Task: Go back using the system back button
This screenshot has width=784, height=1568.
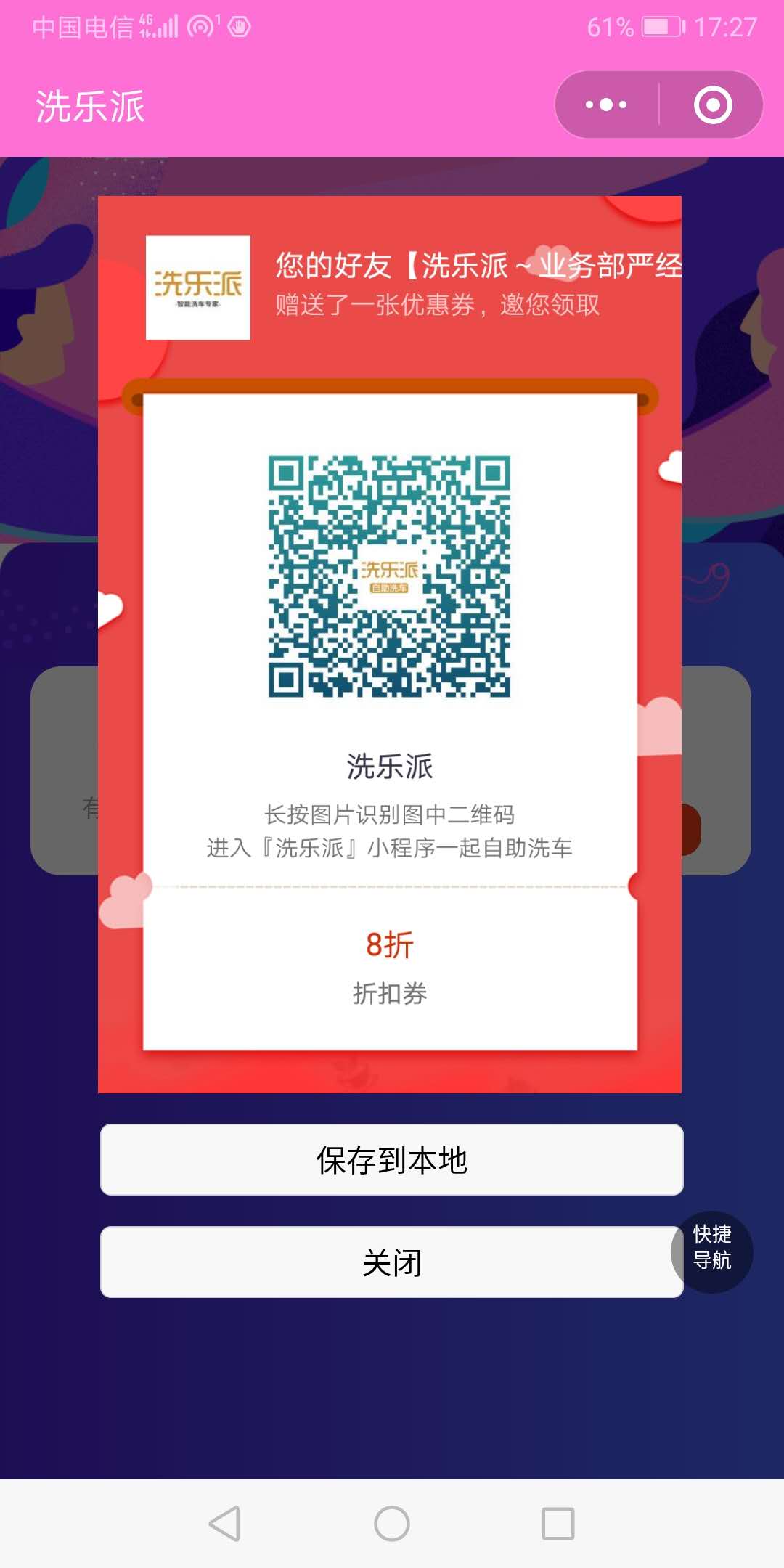Action: 224,1523
